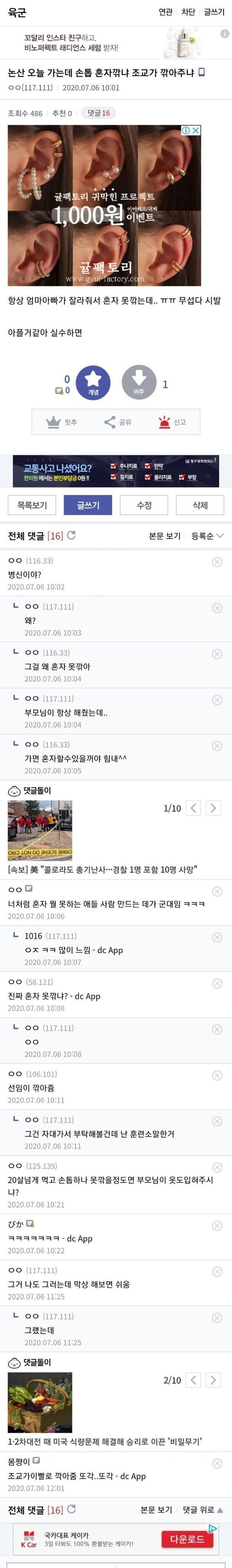This screenshot has width=232, height=1568.
Task: Open the 등록순 comment sort dropdown
Action: point(207,536)
